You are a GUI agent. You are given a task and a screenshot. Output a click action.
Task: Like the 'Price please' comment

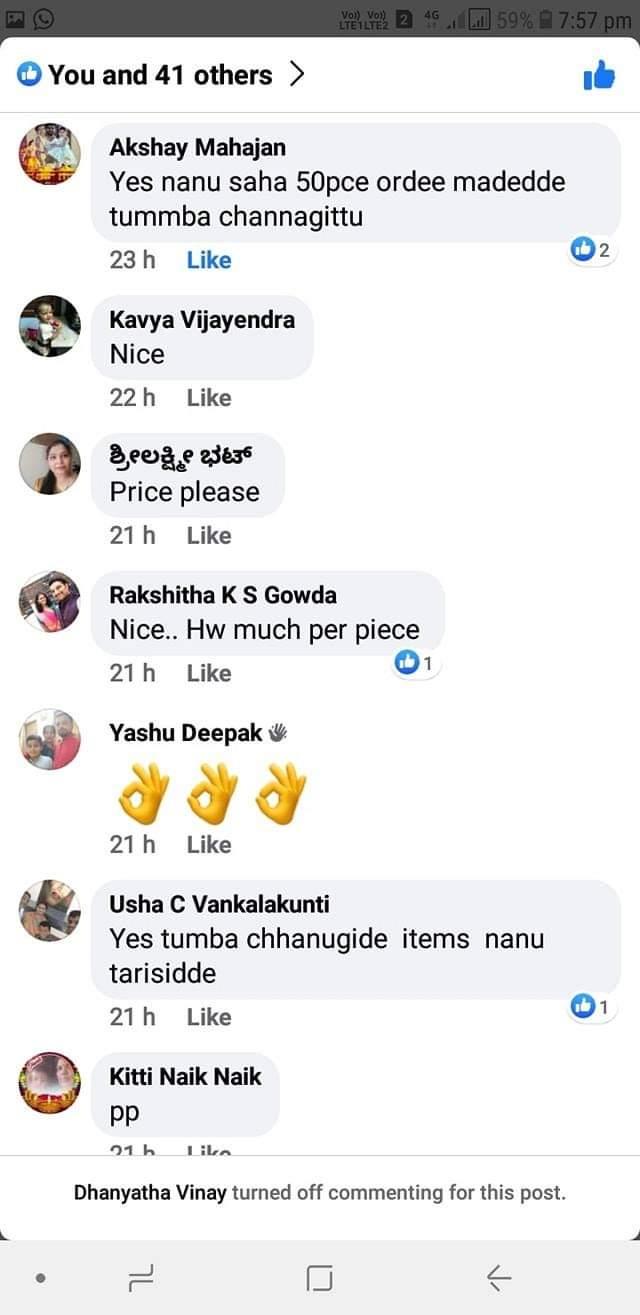coord(208,536)
